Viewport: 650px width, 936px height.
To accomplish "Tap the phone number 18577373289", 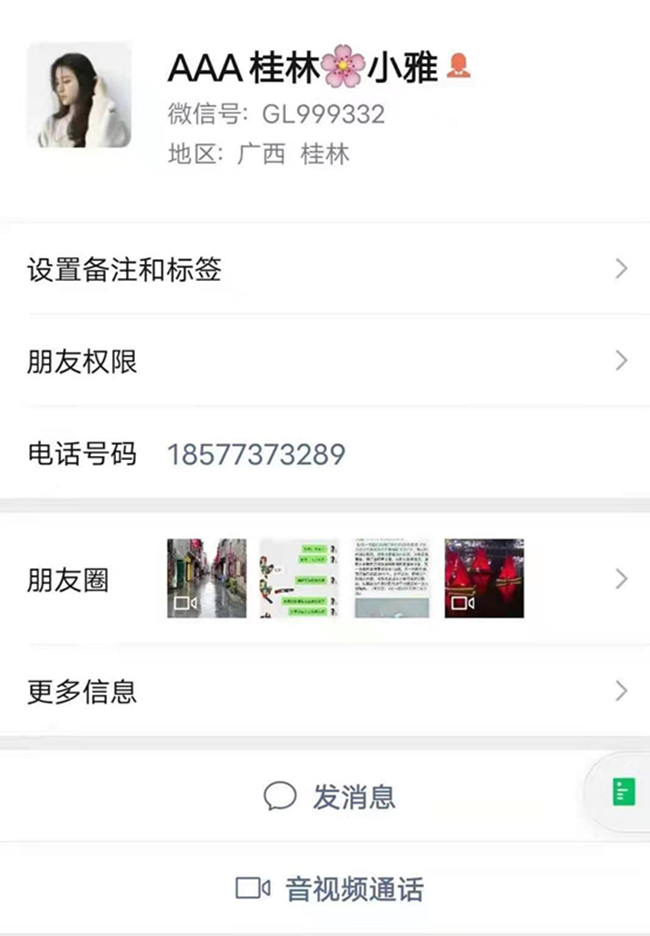I will click(256, 455).
